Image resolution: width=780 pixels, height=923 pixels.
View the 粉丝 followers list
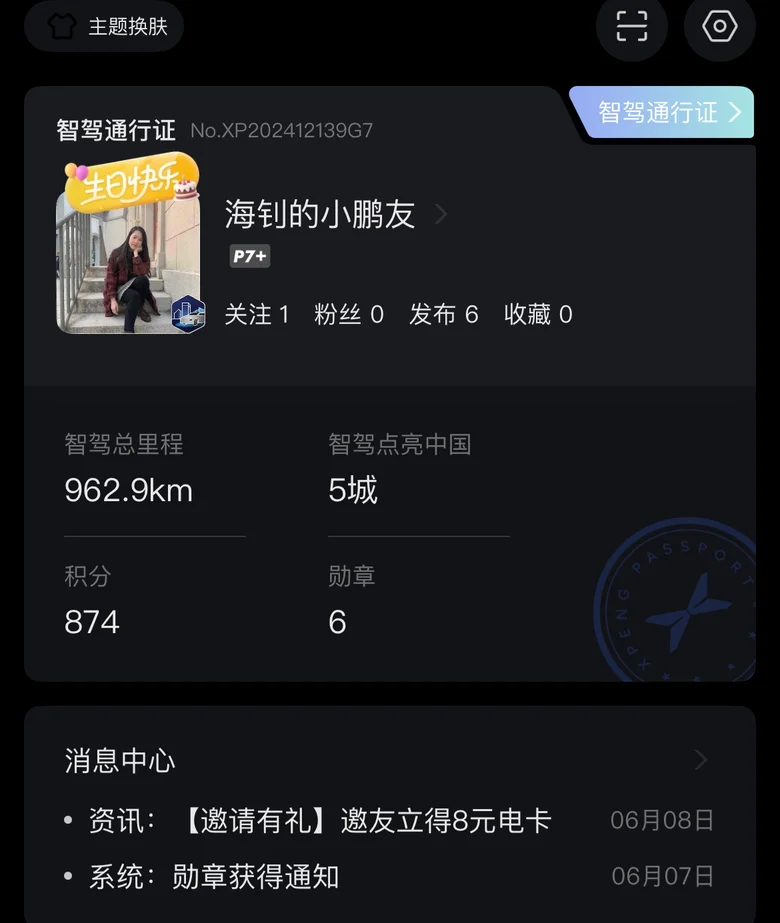(349, 314)
